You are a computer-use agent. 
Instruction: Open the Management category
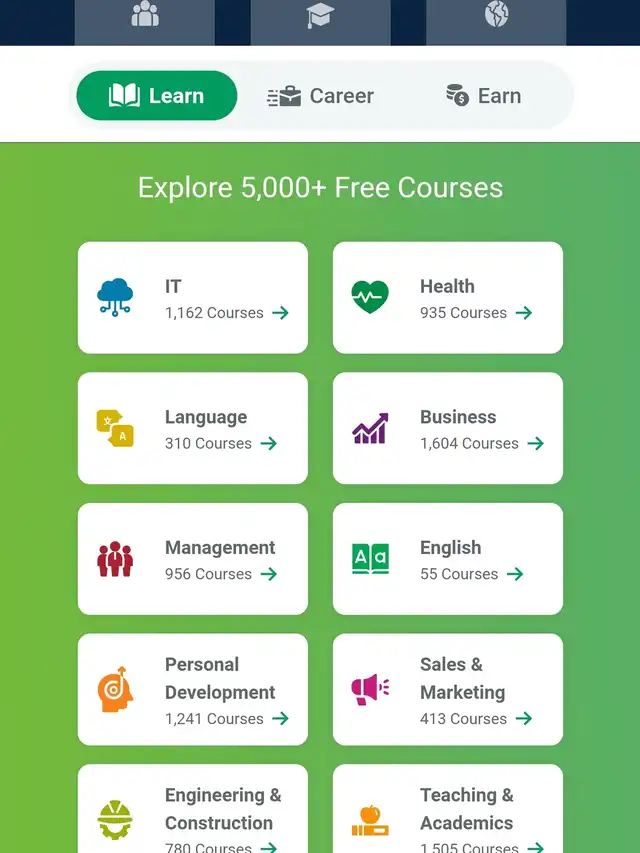193,559
